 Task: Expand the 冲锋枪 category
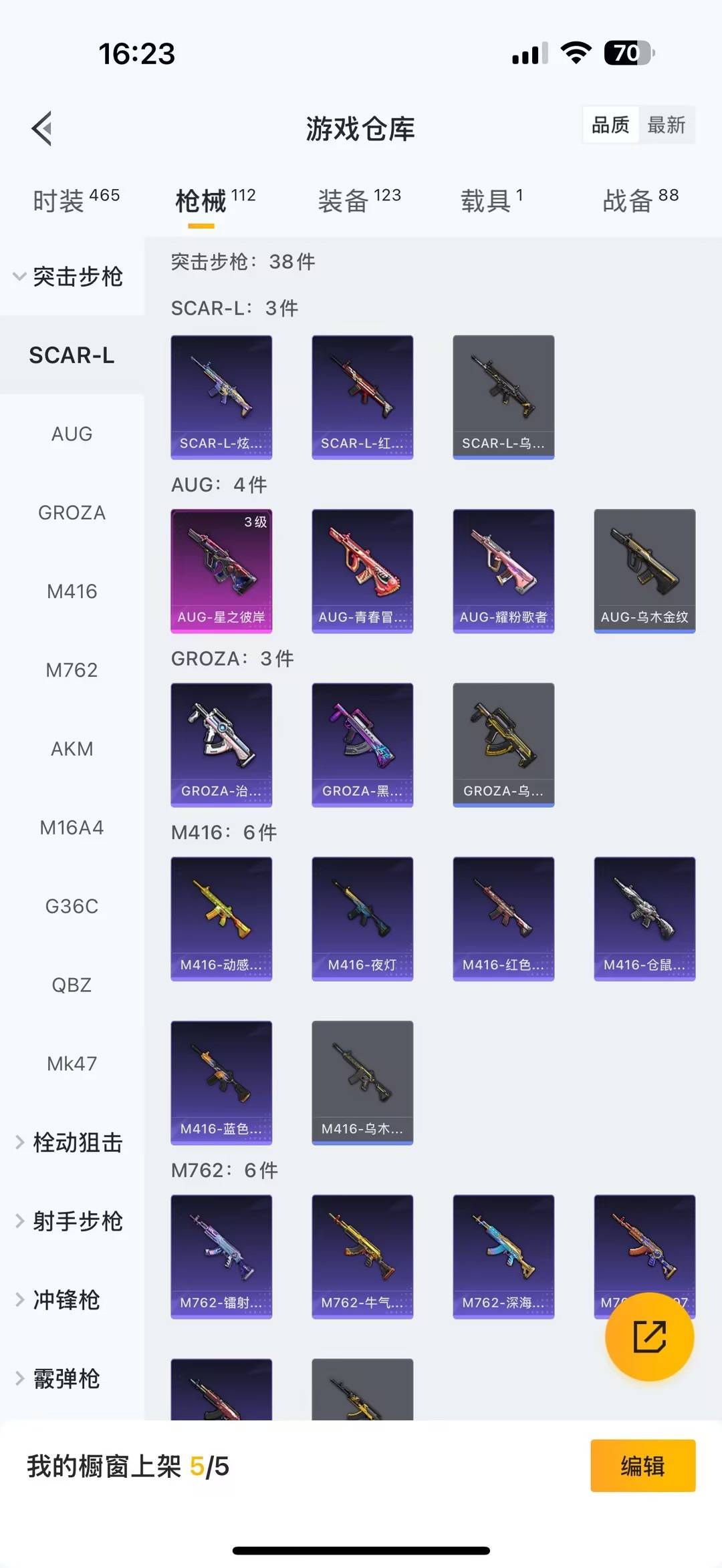point(66,1300)
